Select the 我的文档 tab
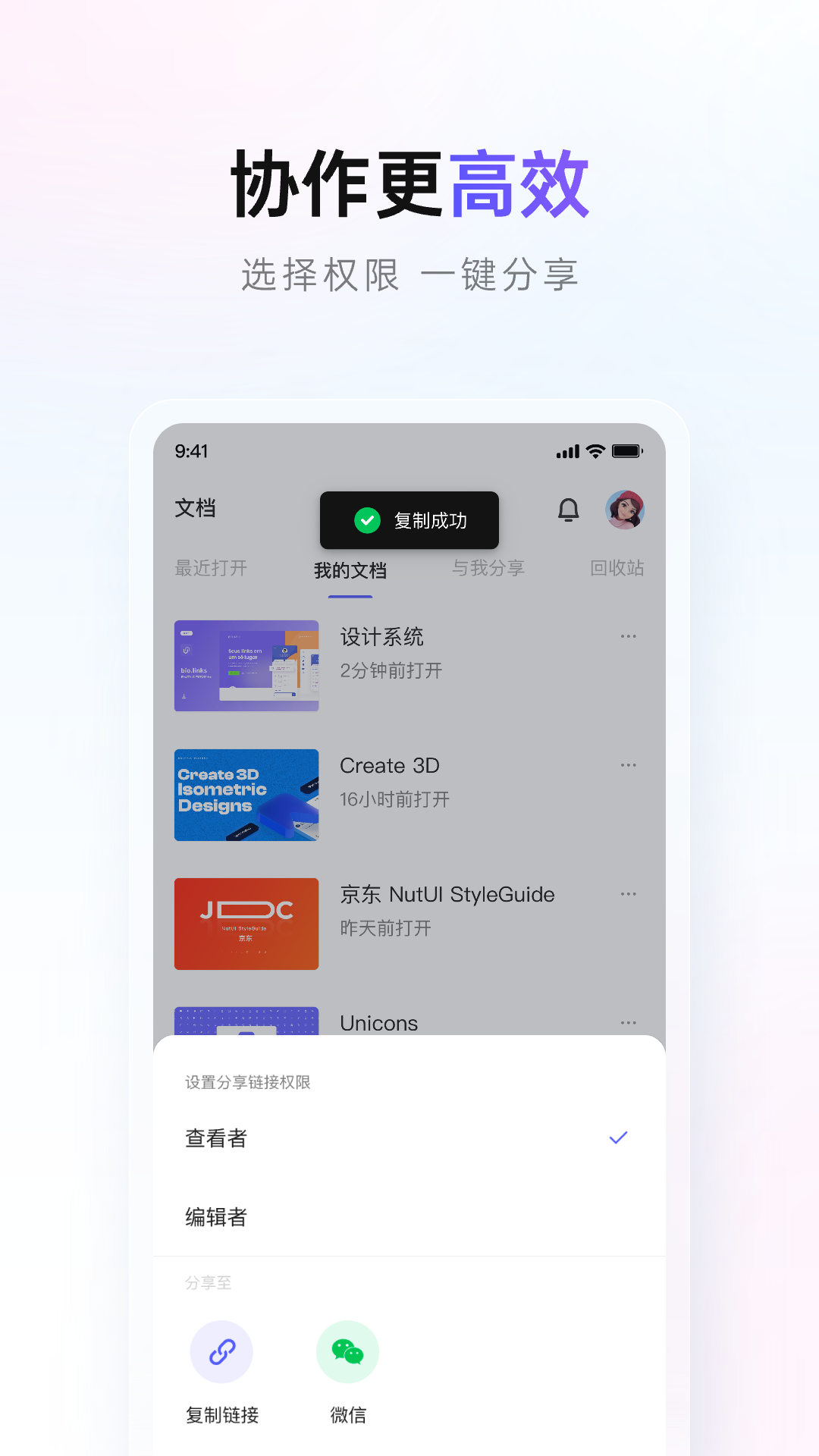Viewport: 819px width, 1456px height. pyautogui.click(x=350, y=571)
